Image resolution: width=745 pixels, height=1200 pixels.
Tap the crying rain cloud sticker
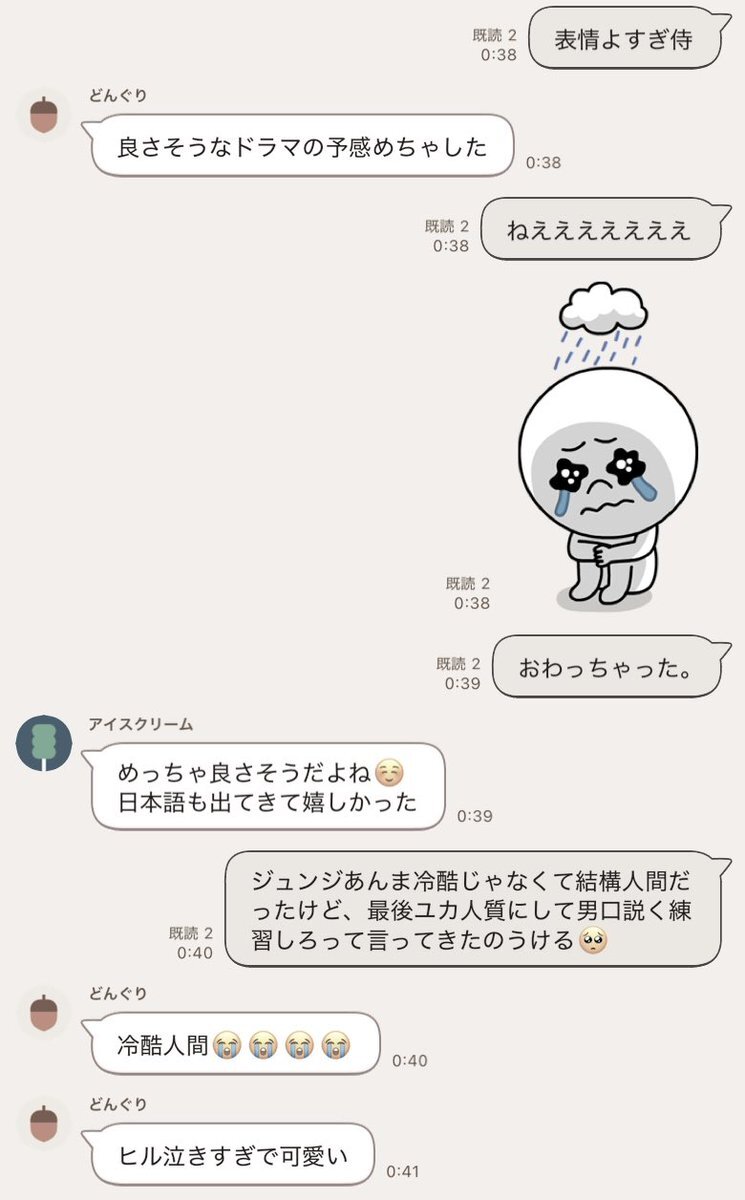[x=602, y=447]
